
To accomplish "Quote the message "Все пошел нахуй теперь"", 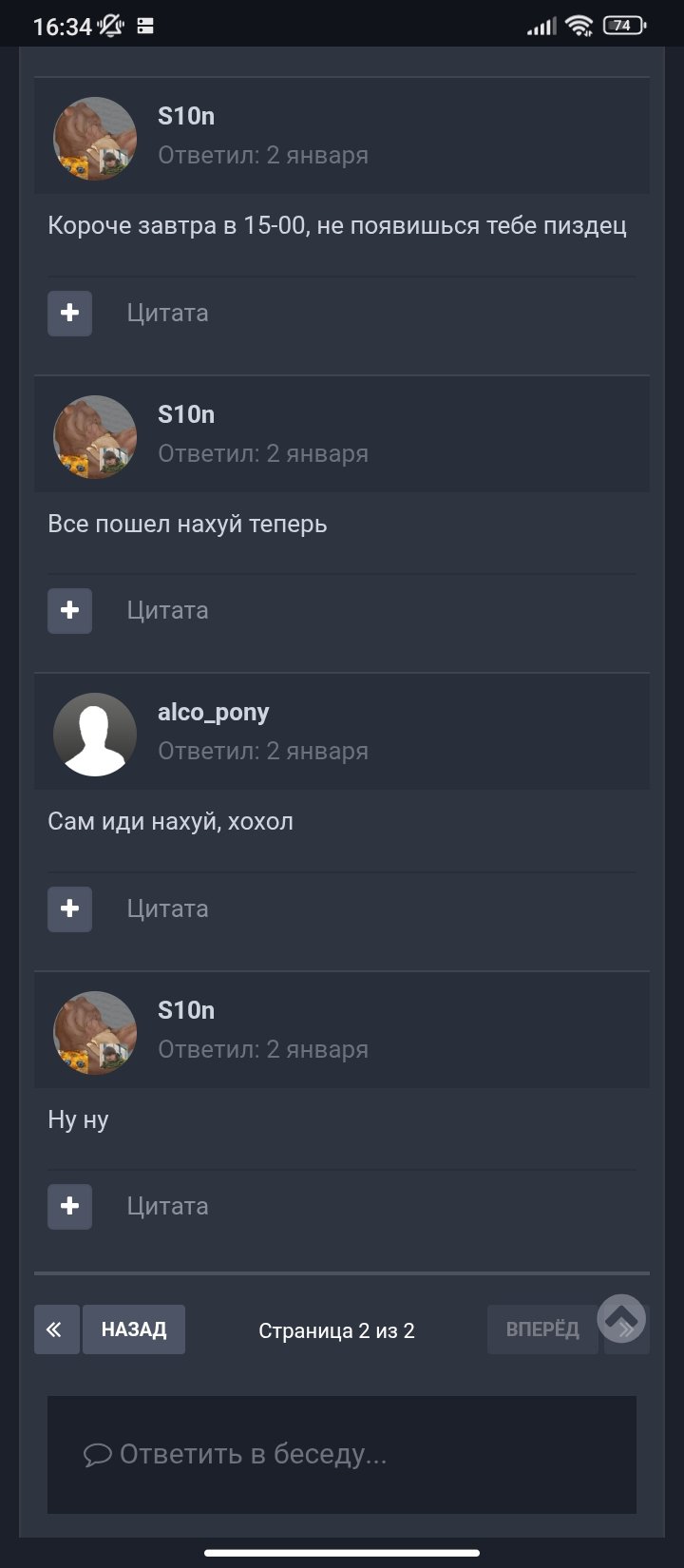I will click(x=167, y=610).
